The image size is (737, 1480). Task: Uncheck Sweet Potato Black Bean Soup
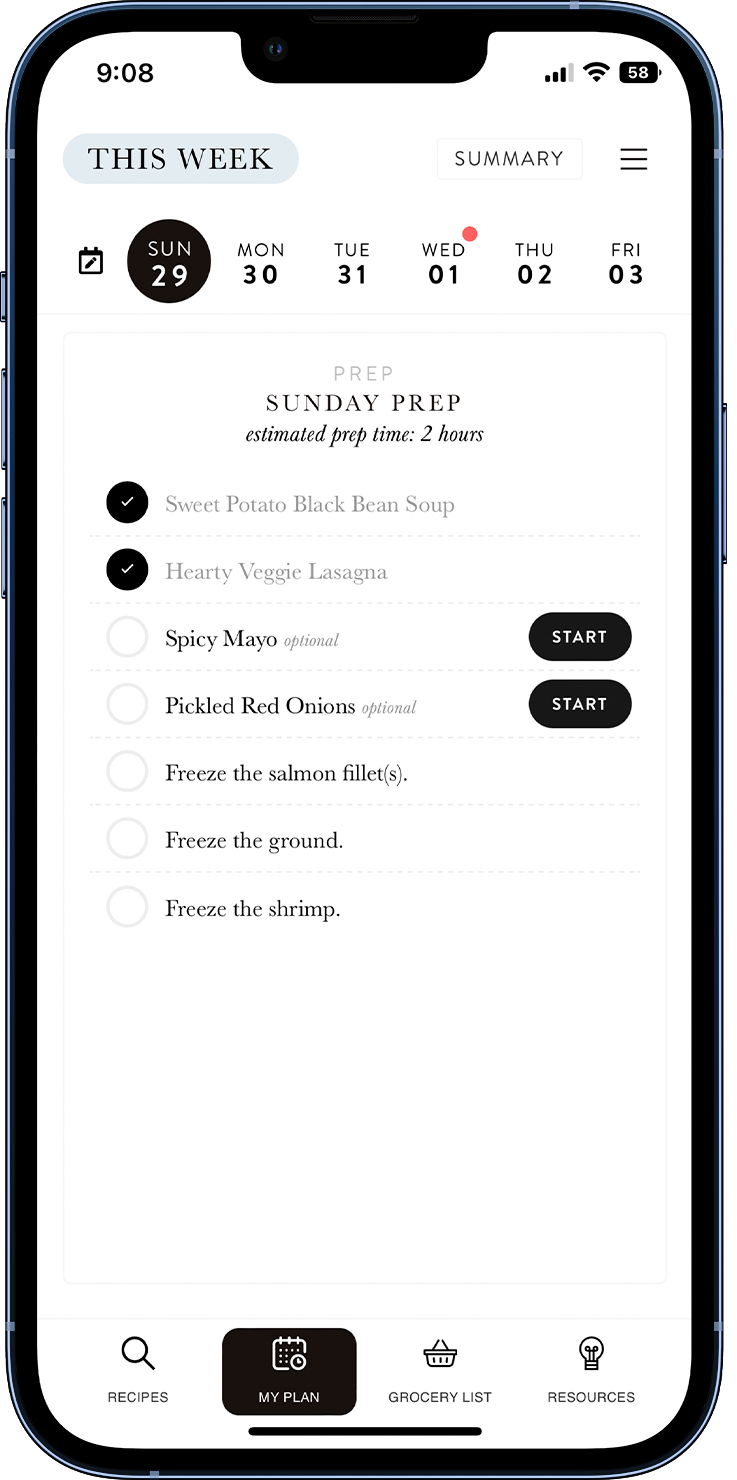[x=127, y=503]
